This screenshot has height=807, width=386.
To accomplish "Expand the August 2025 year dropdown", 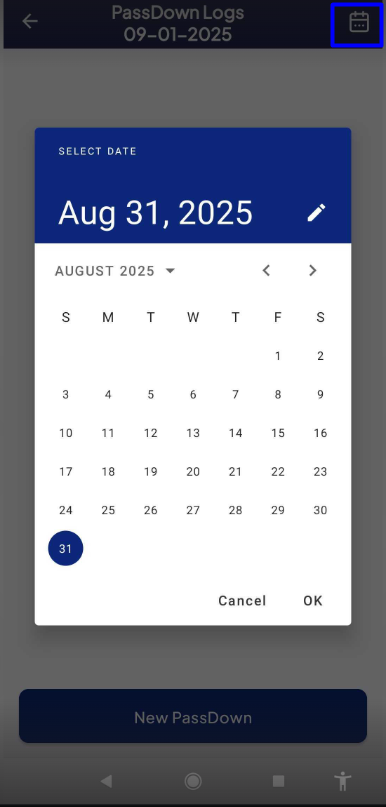I will tap(115, 271).
